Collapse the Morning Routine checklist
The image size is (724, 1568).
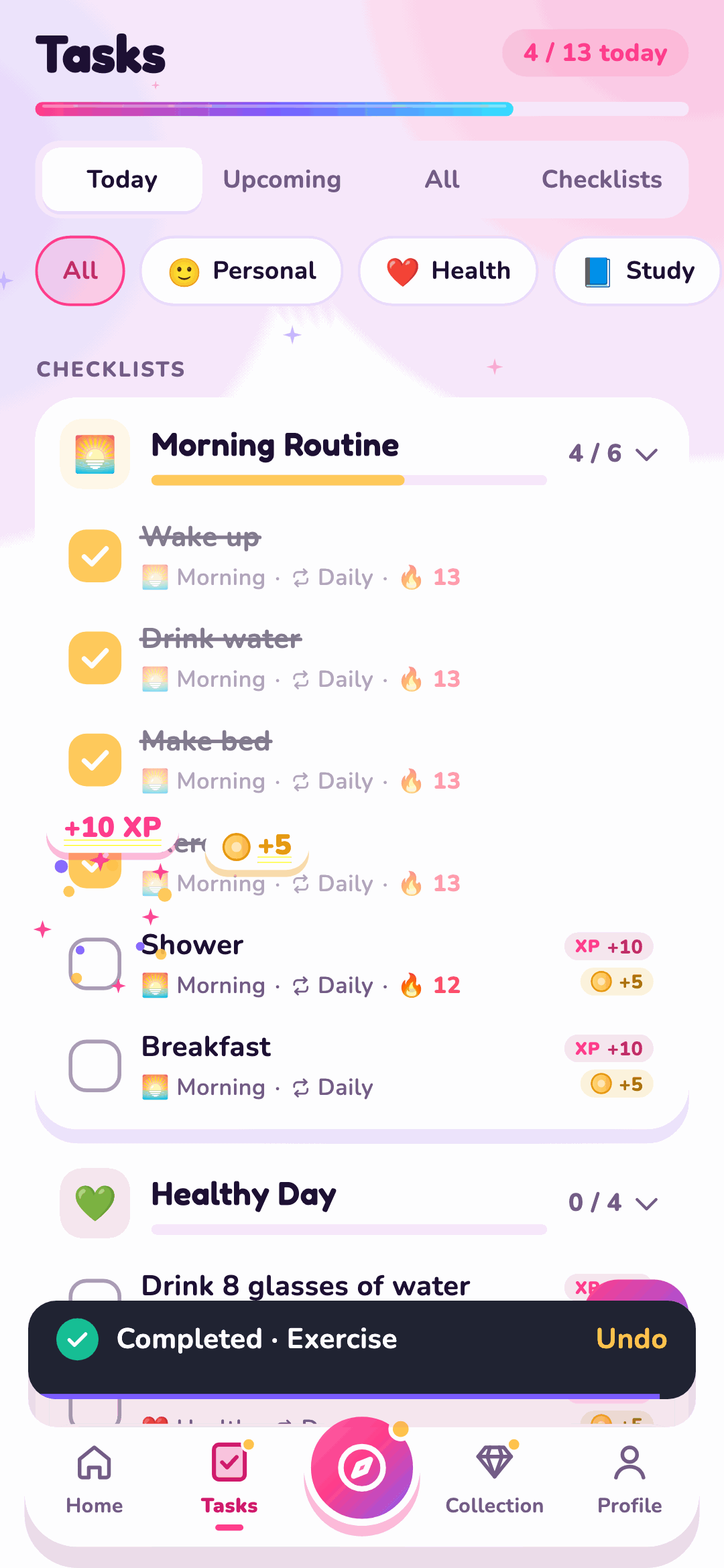[x=646, y=454]
